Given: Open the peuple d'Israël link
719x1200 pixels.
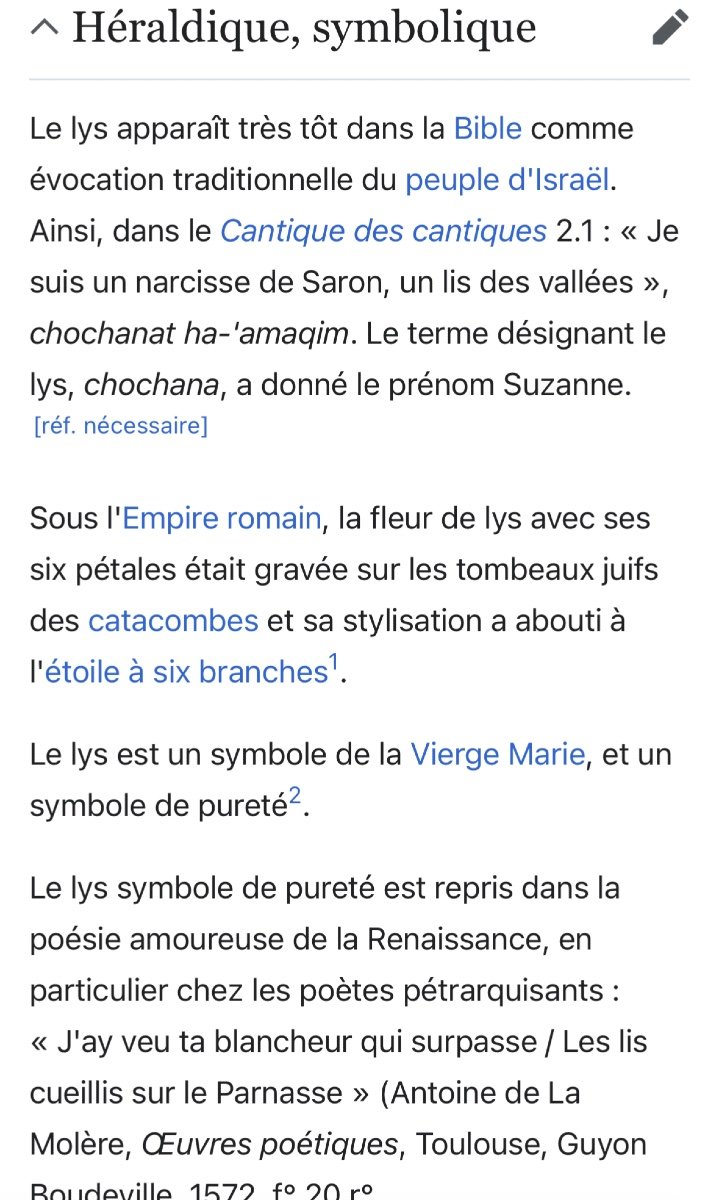Looking at the screenshot, I should pyautogui.click(x=507, y=181).
